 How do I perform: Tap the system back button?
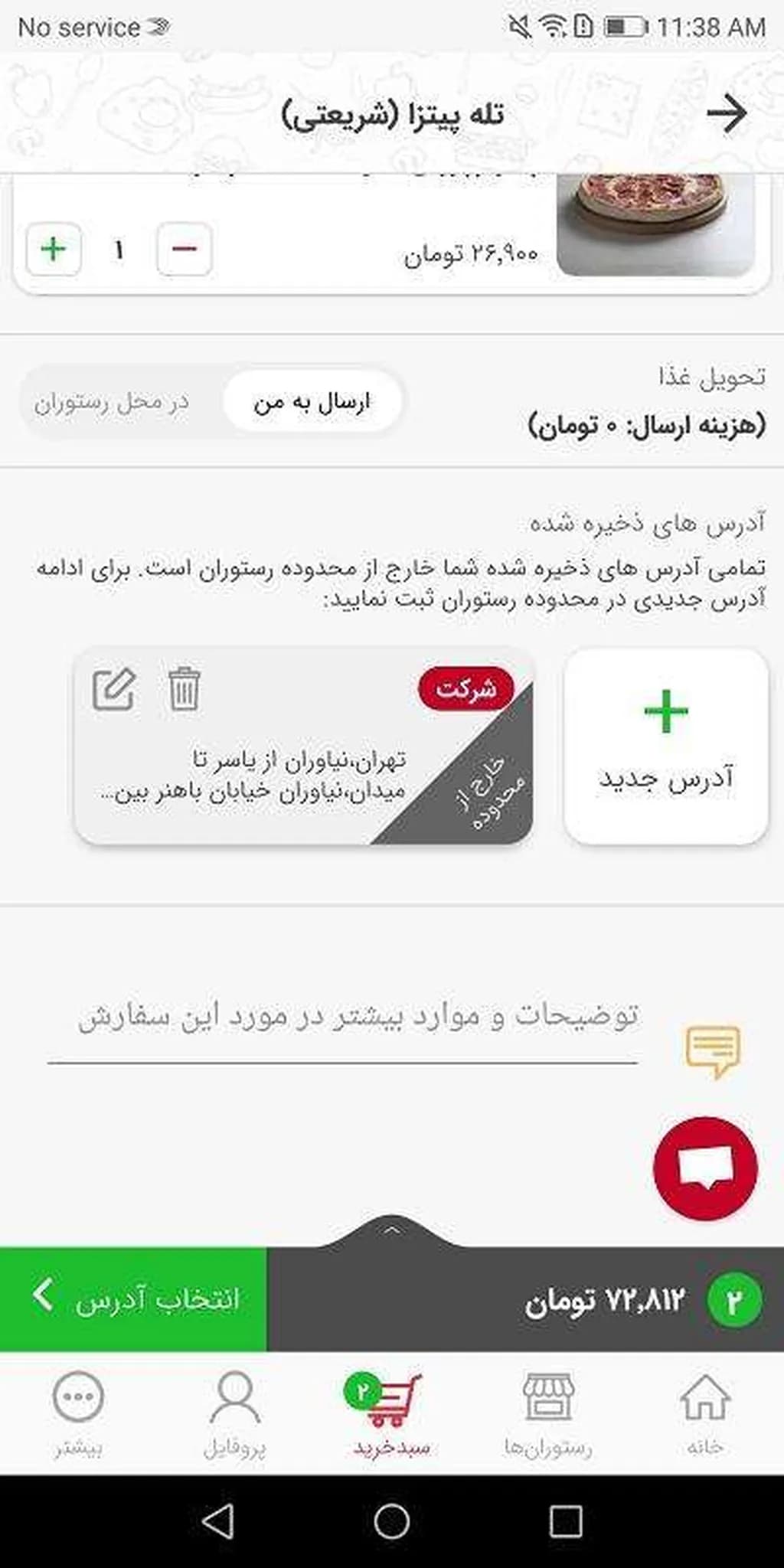pos(217,1521)
